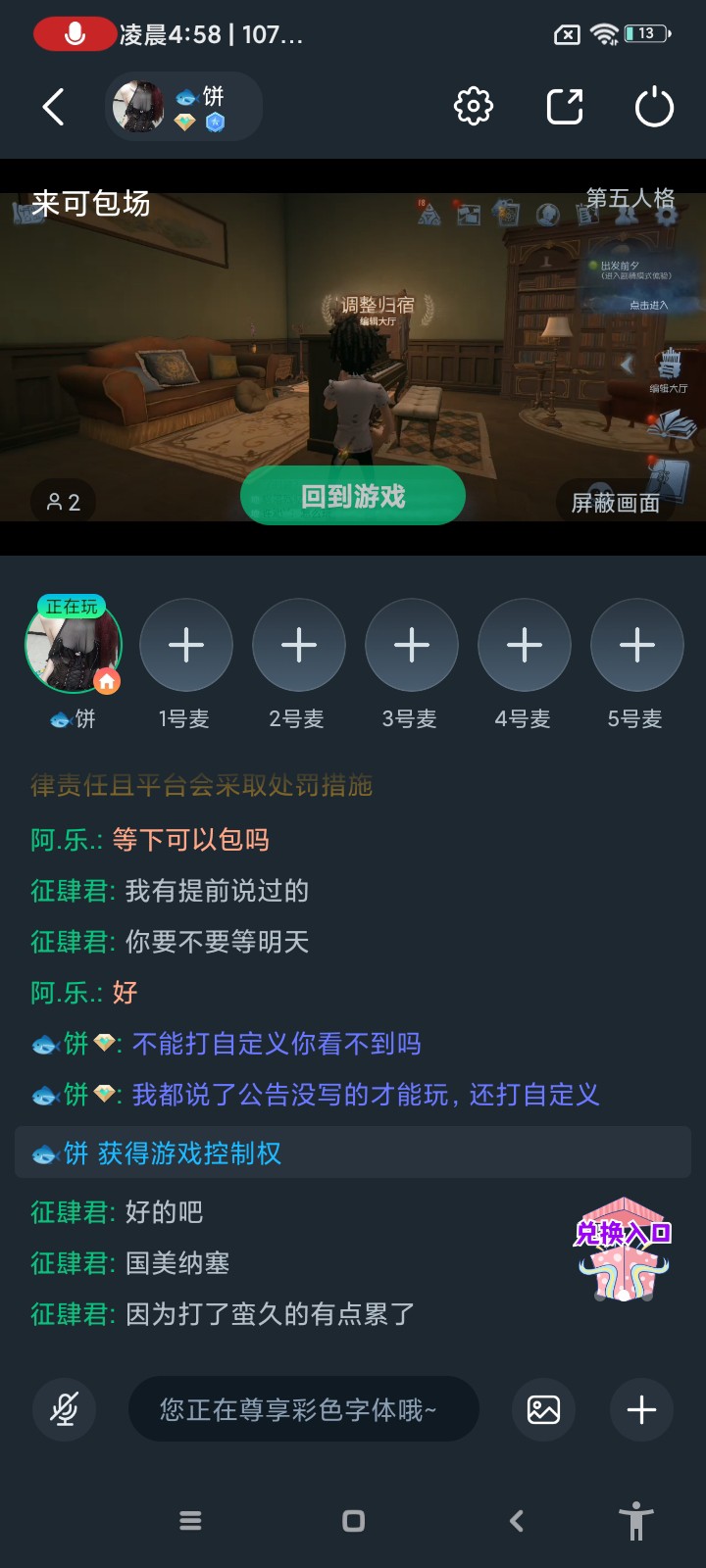Send a picture with the image icon
Image resolution: width=706 pixels, height=1568 pixels.
click(x=543, y=1410)
